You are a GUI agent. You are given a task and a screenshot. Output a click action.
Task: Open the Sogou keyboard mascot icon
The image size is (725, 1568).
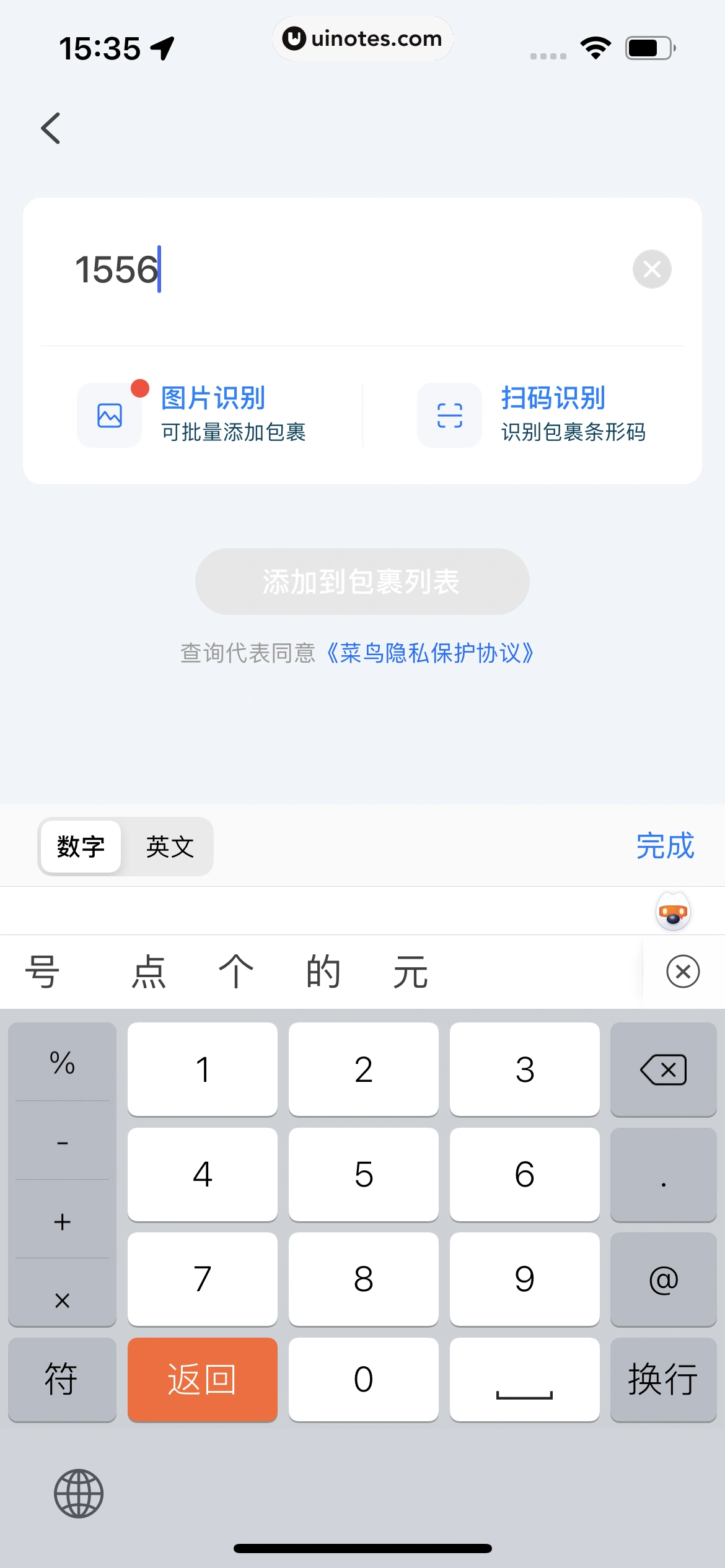pos(672,910)
